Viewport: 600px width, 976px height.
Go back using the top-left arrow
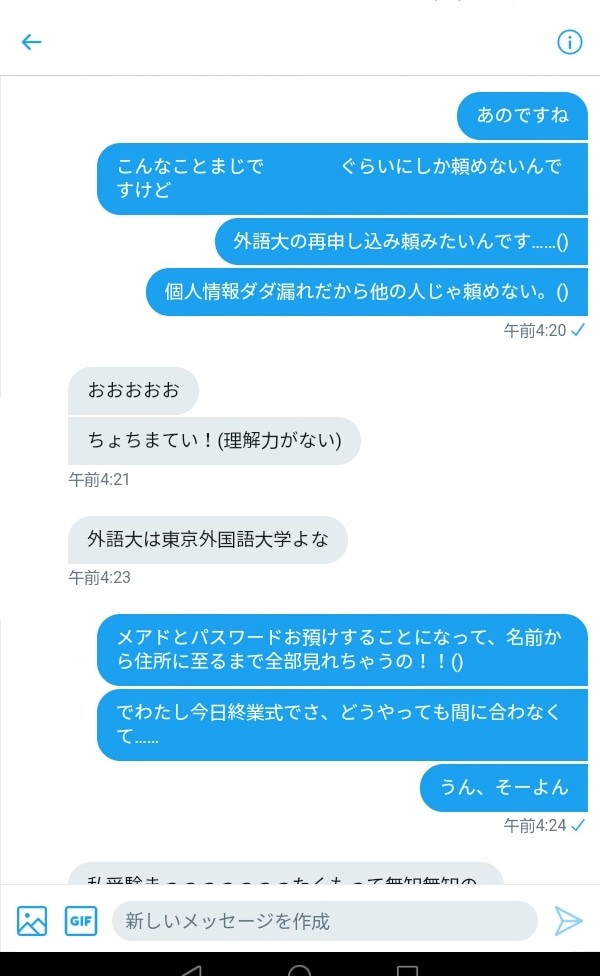32,42
